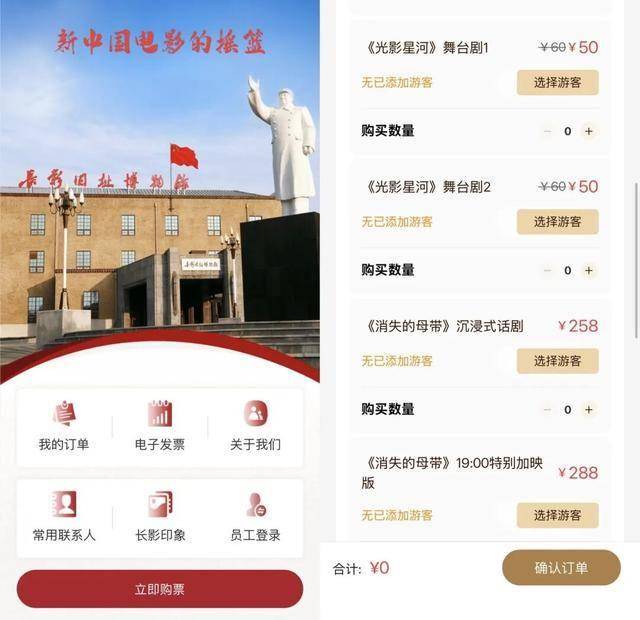This screenshot has width=640, height=620.
Task: Reduce ticket count for 《消失的母带》沉浸式话剧
Action: (x=547, y=409)
